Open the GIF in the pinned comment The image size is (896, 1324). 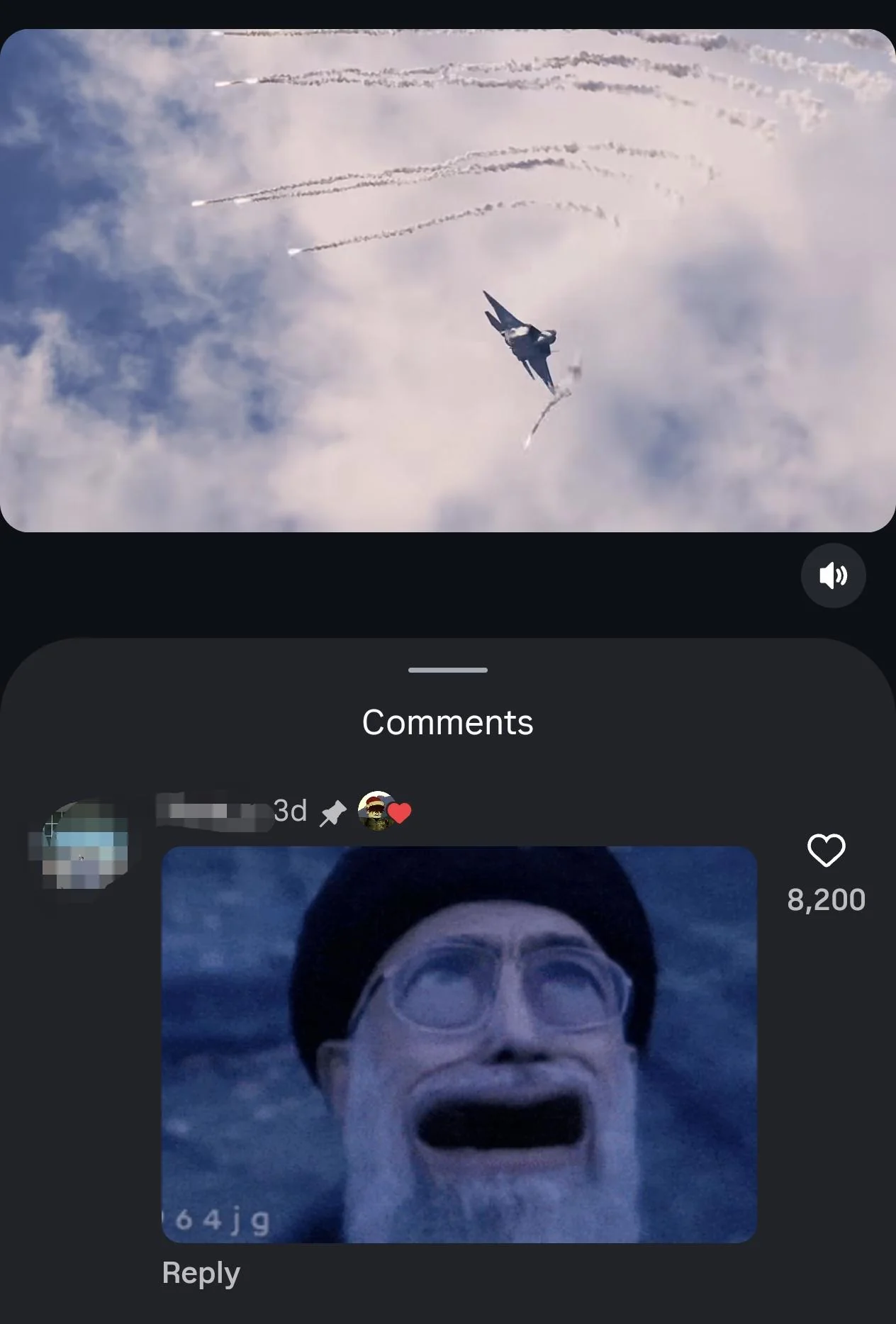point(459,1043)
